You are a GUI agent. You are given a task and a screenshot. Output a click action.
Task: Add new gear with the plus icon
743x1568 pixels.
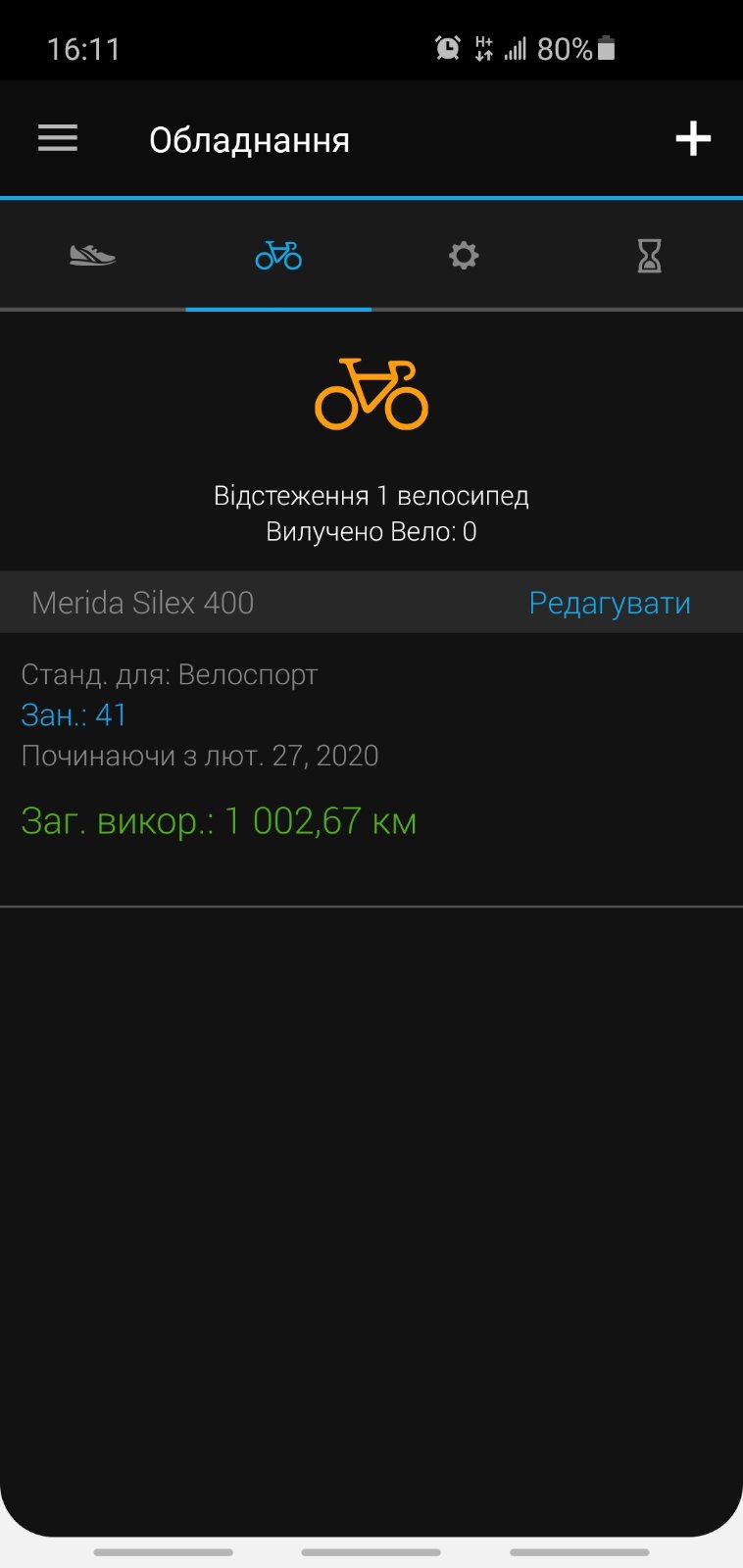[x=693, y=138]
